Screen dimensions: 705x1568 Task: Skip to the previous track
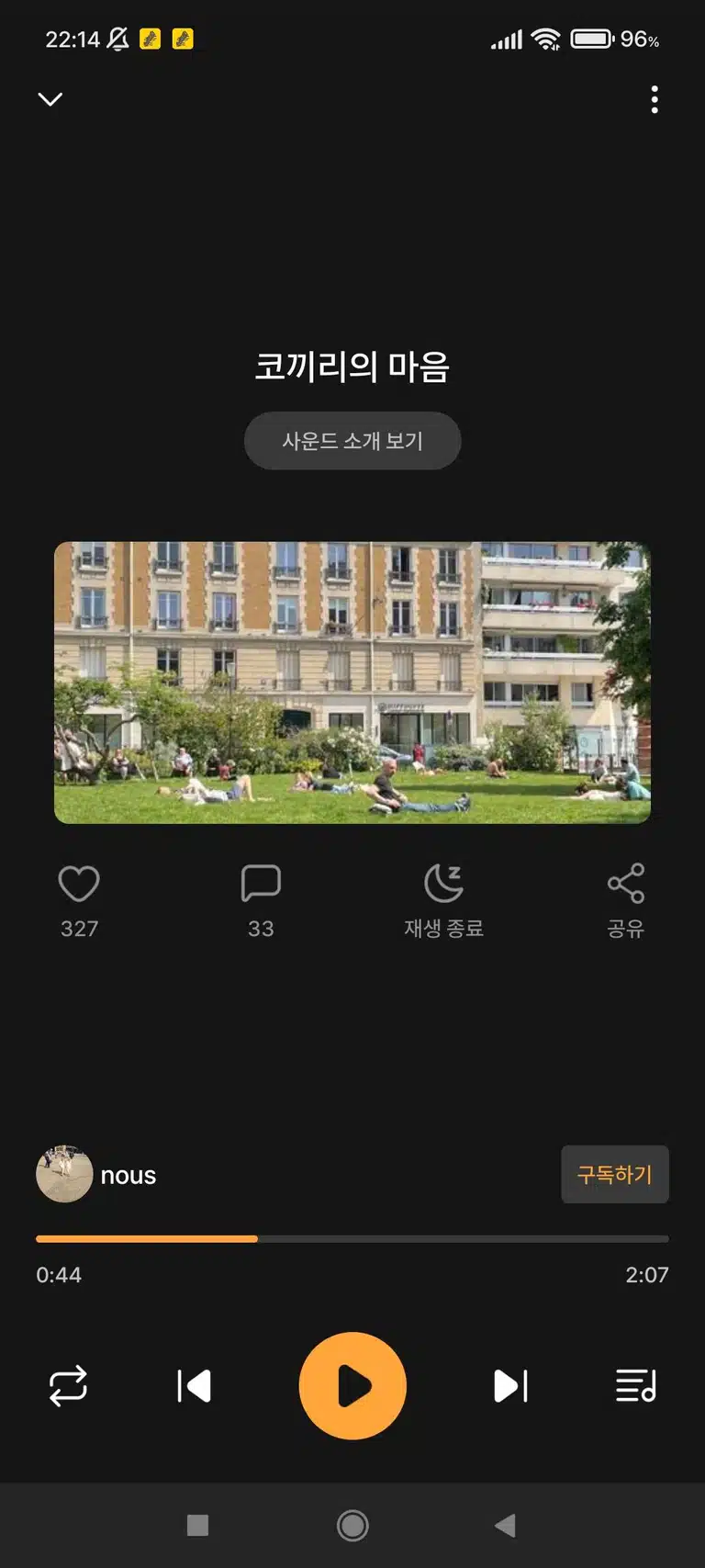[194, 1386]
